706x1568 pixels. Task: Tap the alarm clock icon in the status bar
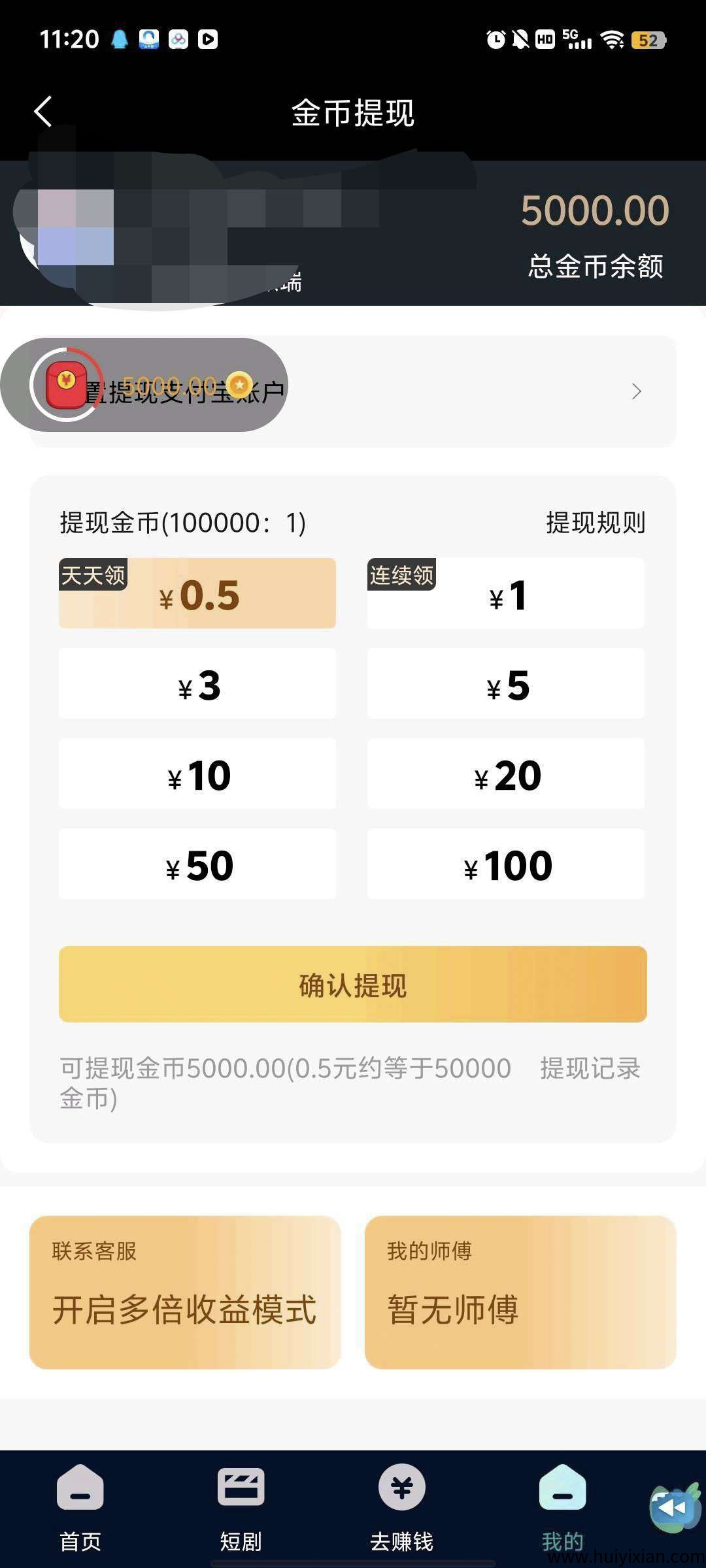495,41
